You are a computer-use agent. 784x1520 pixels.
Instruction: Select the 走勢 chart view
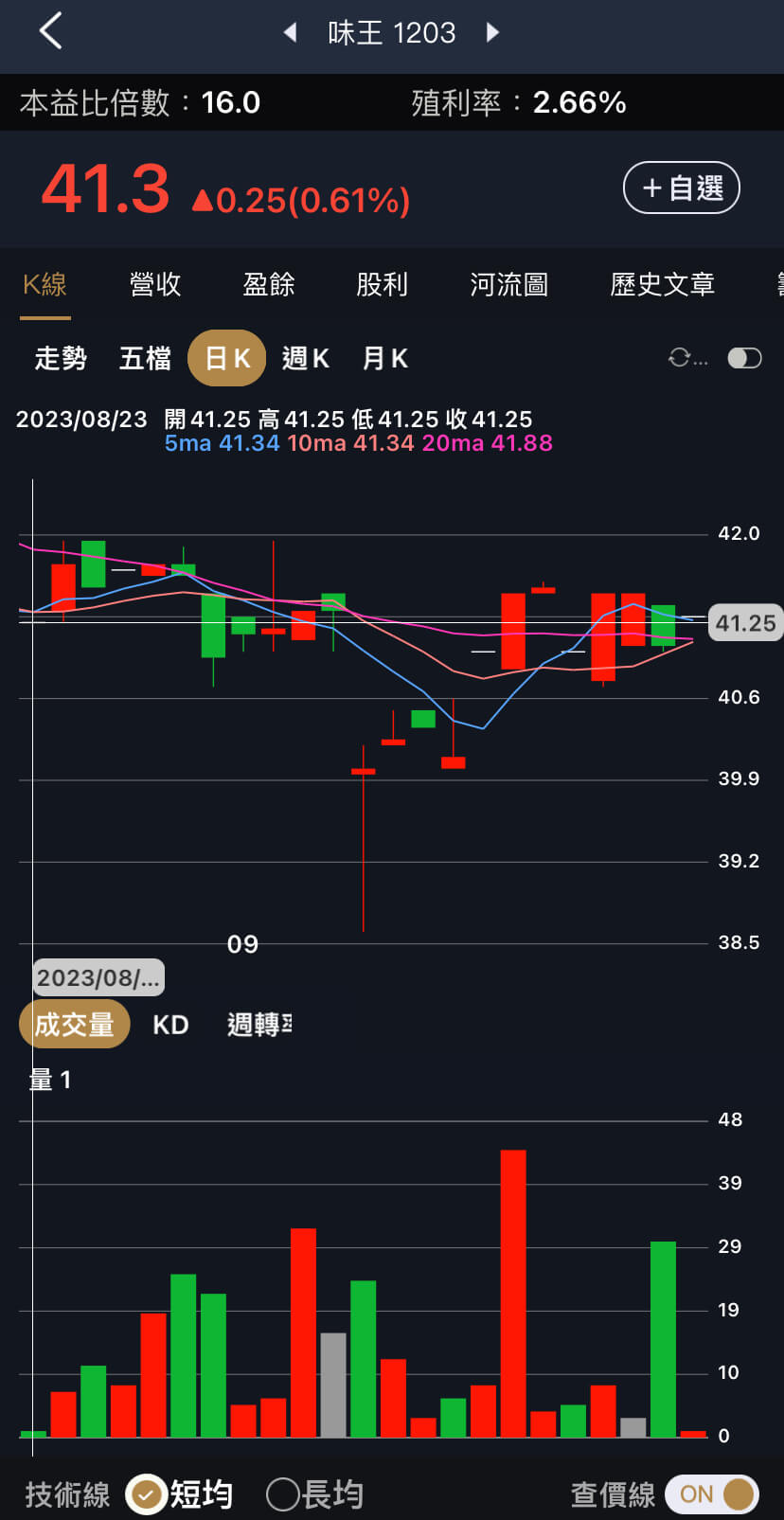[x=61, y=358]
